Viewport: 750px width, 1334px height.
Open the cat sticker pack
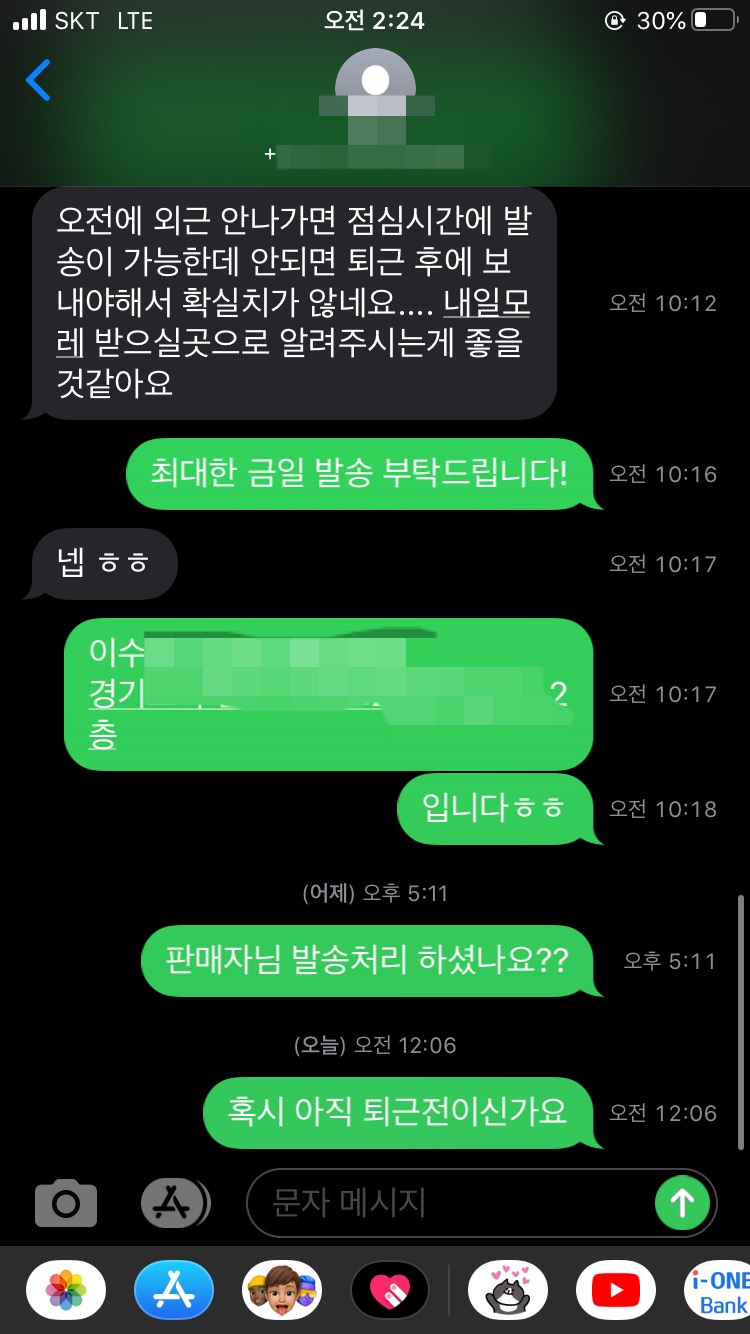click(x=507, y=1291)
